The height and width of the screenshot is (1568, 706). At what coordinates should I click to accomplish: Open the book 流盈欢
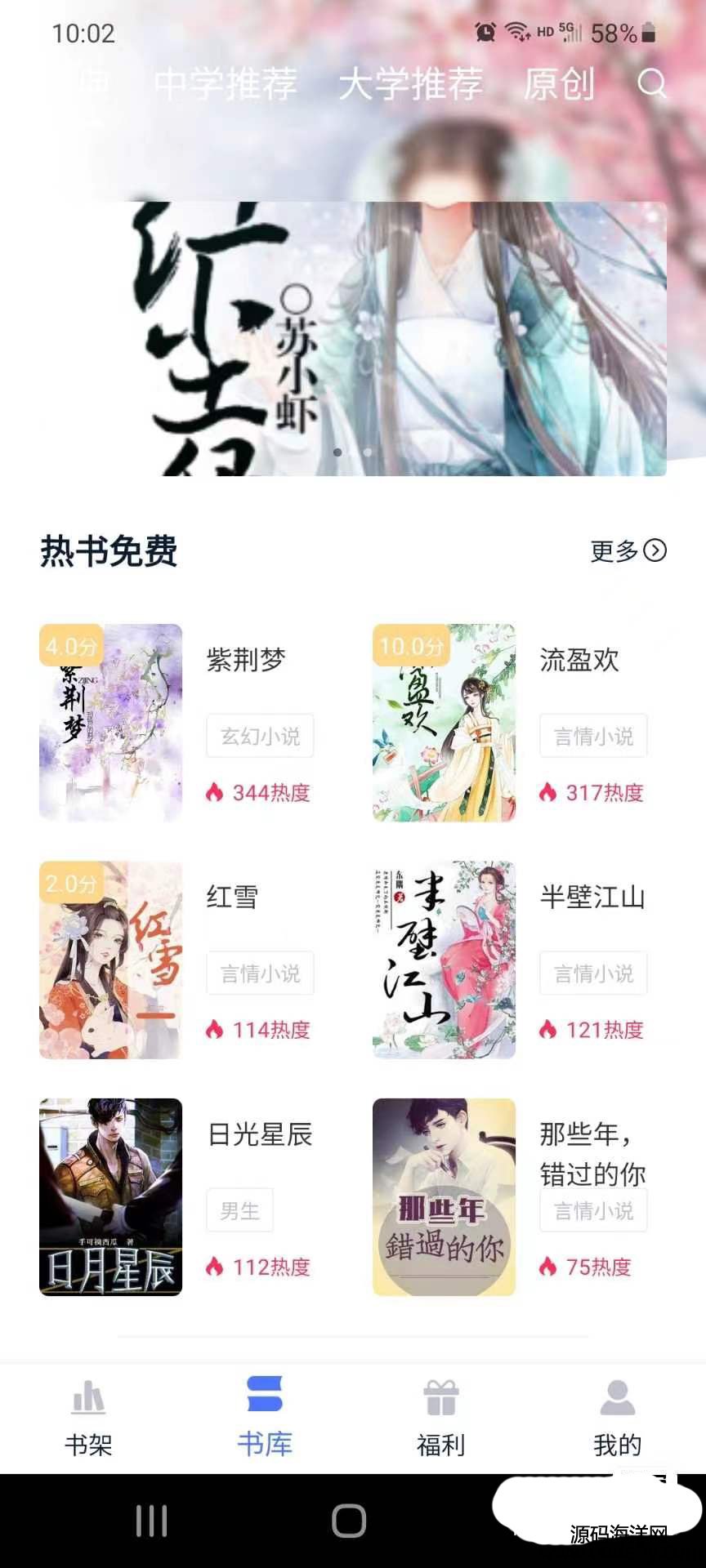click(445, 723)
